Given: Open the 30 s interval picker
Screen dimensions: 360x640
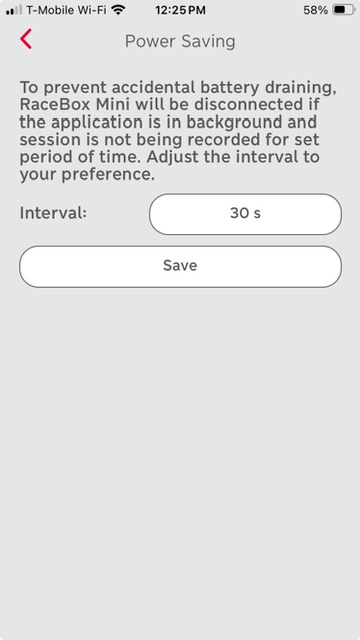Looking at the screenshot, I should click(245, 214).
